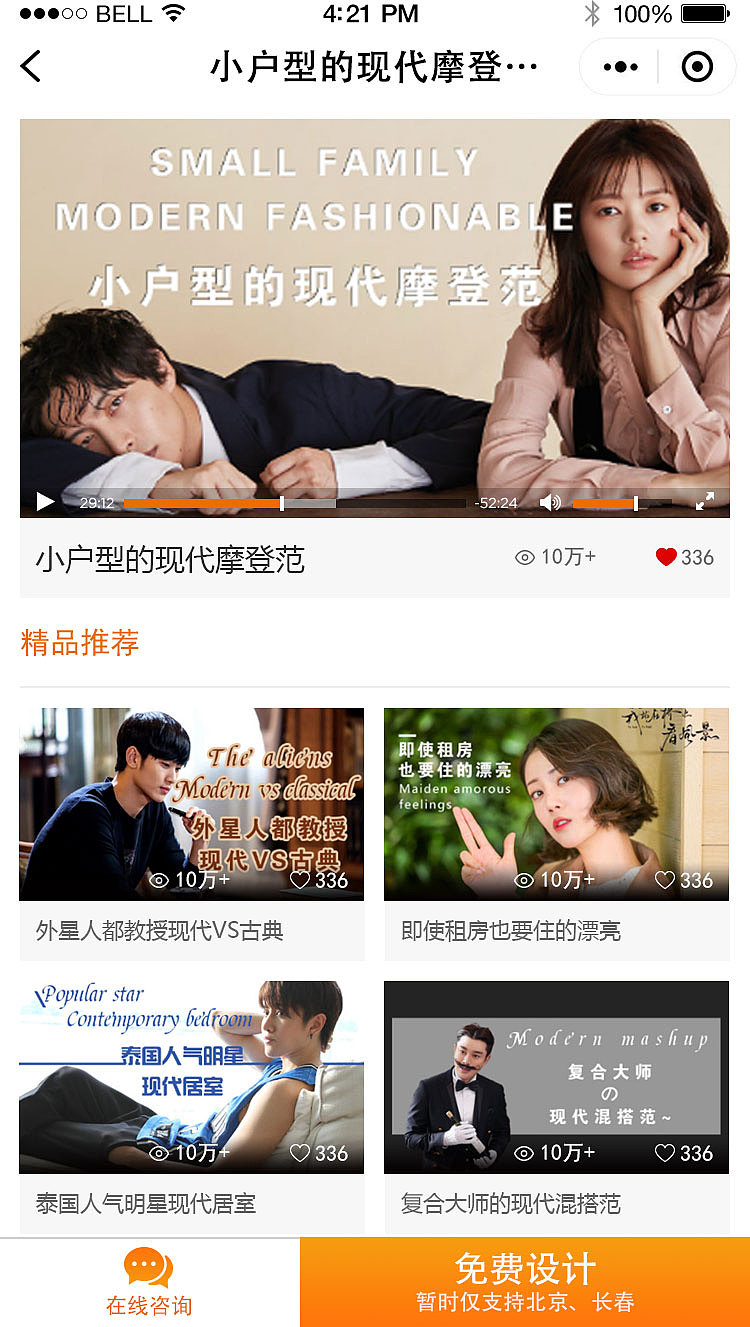The width and height of the screenshot is (750, 1327).
Task: Close the mini program with the circle icon
Action: coord(697,67)
